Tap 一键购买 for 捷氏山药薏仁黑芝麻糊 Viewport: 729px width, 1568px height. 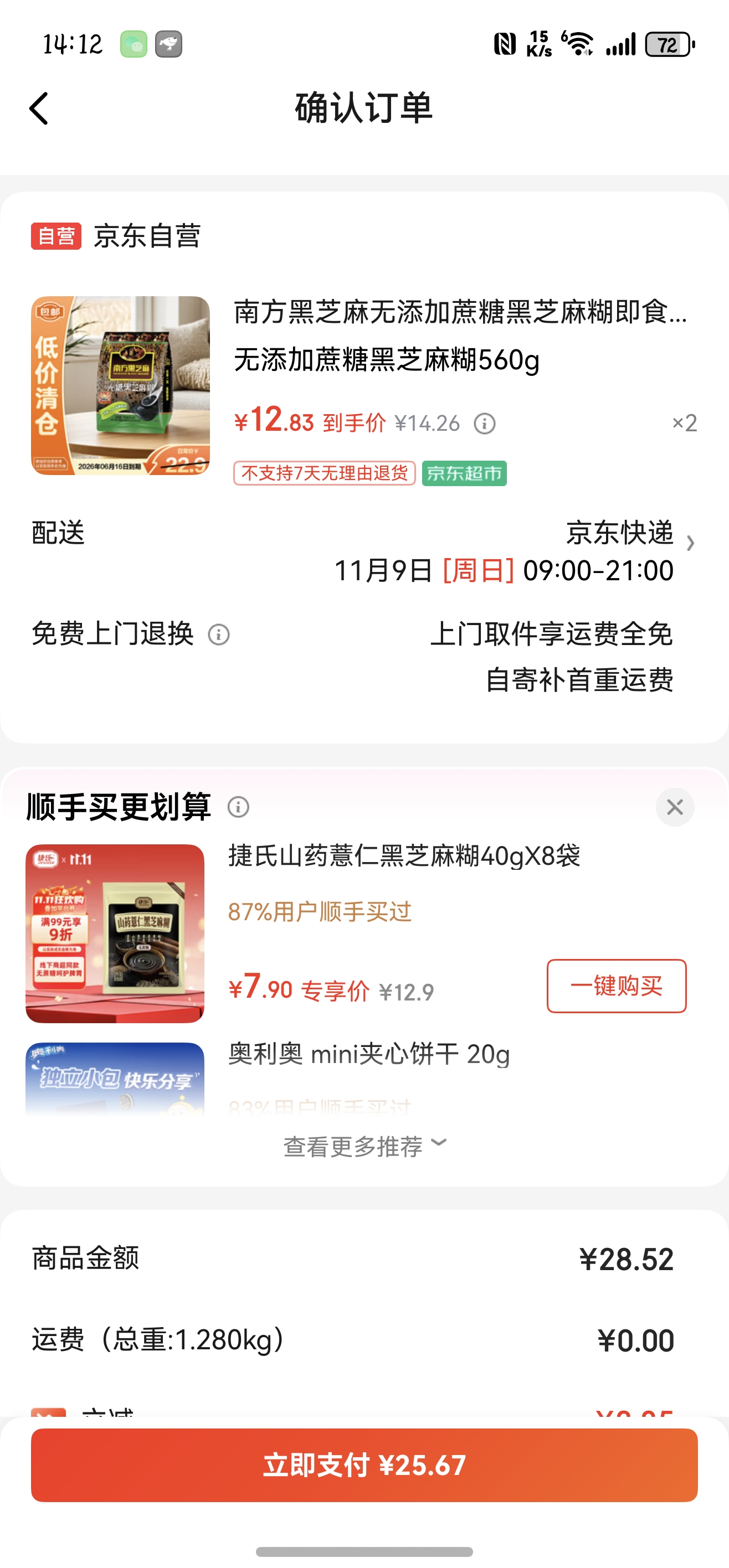click(617, 986)
